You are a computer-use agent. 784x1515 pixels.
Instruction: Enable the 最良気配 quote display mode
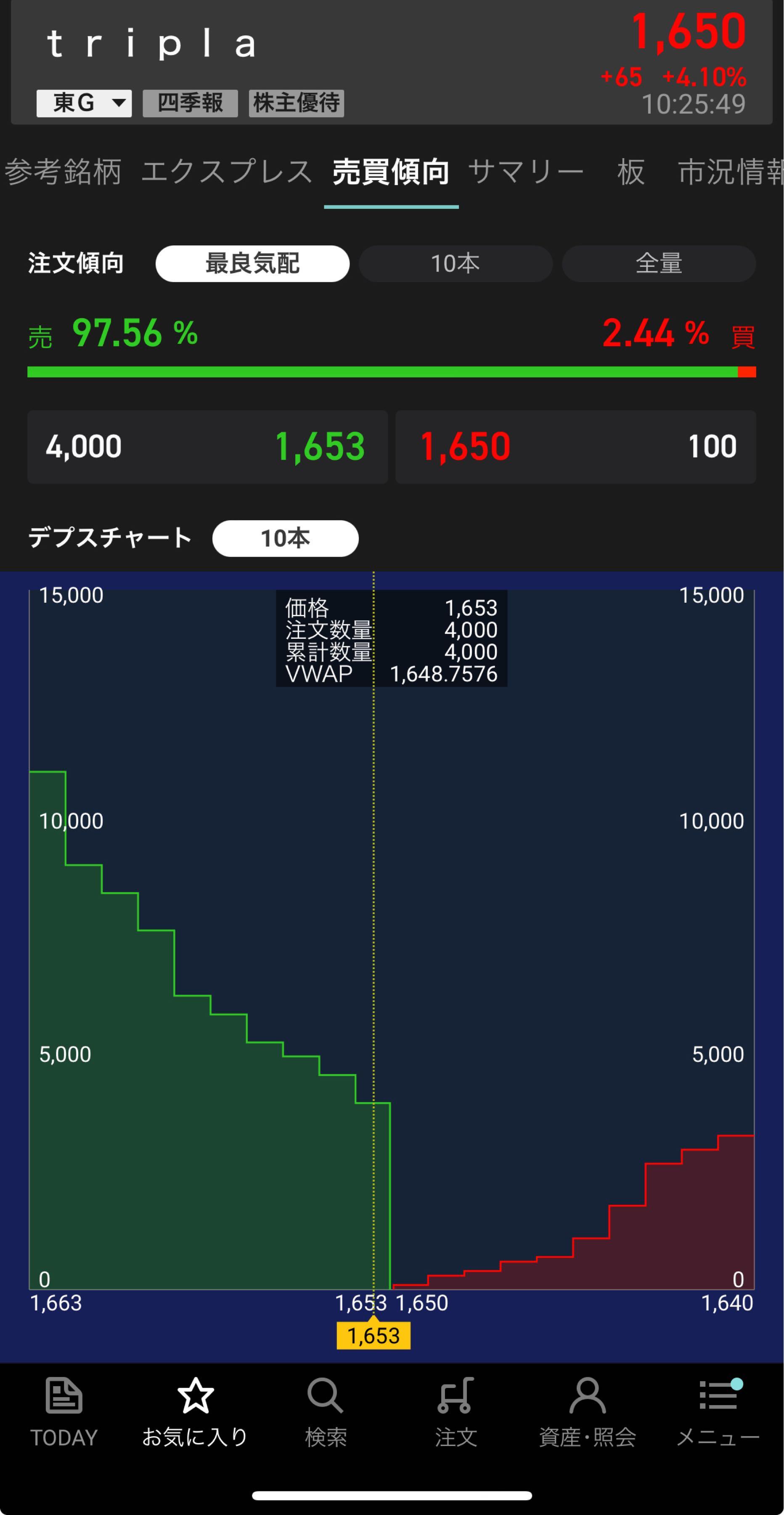(252, 263)
